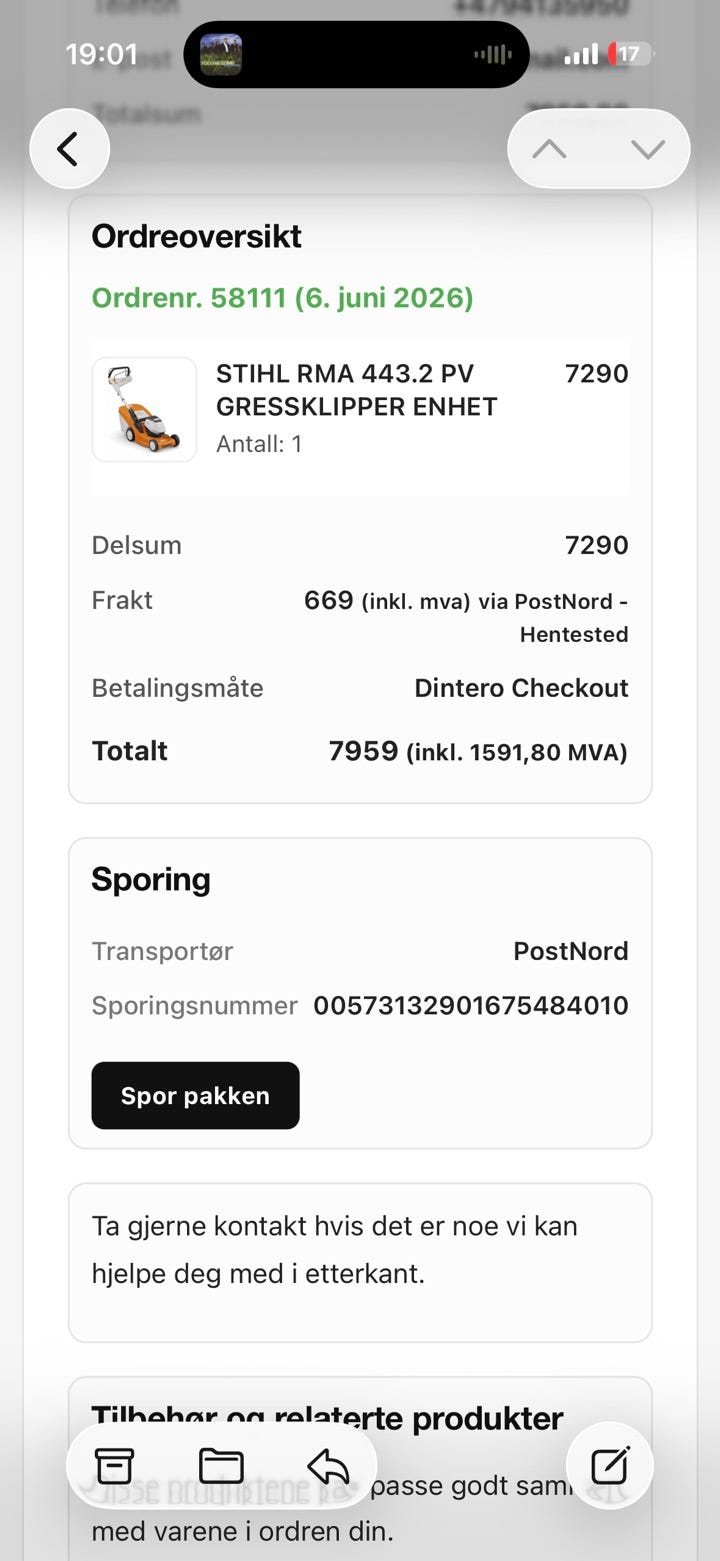Archive this email
The image size is (720, 1561).
pos(114,1466)
